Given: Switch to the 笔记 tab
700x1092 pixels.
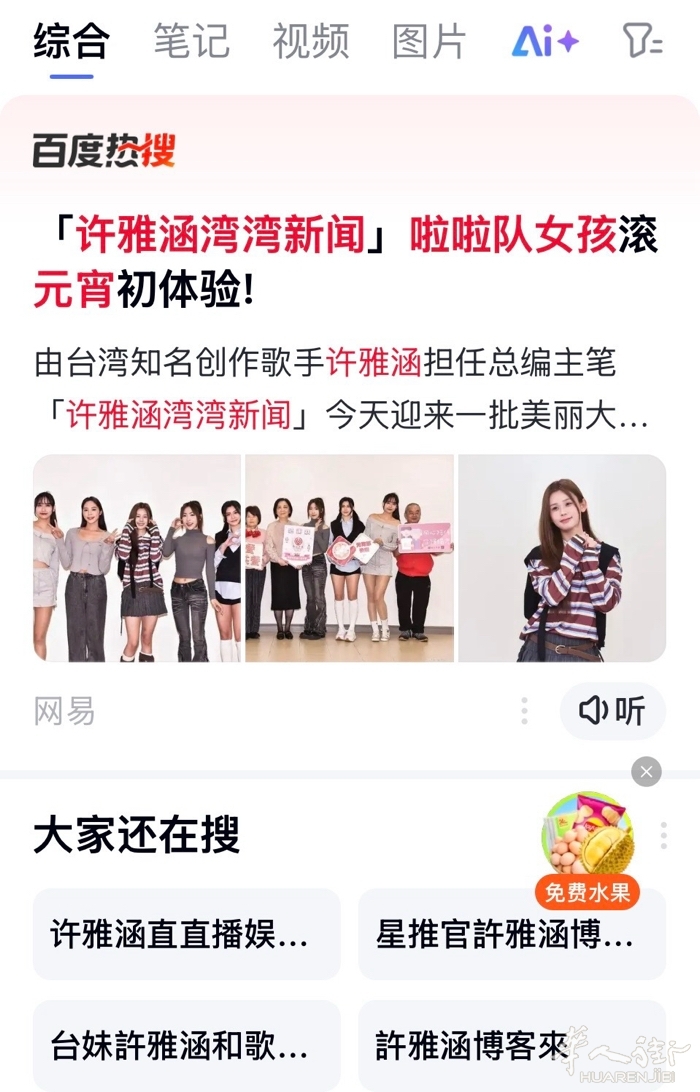Looking at the screenshot, I should coord(190,42).
